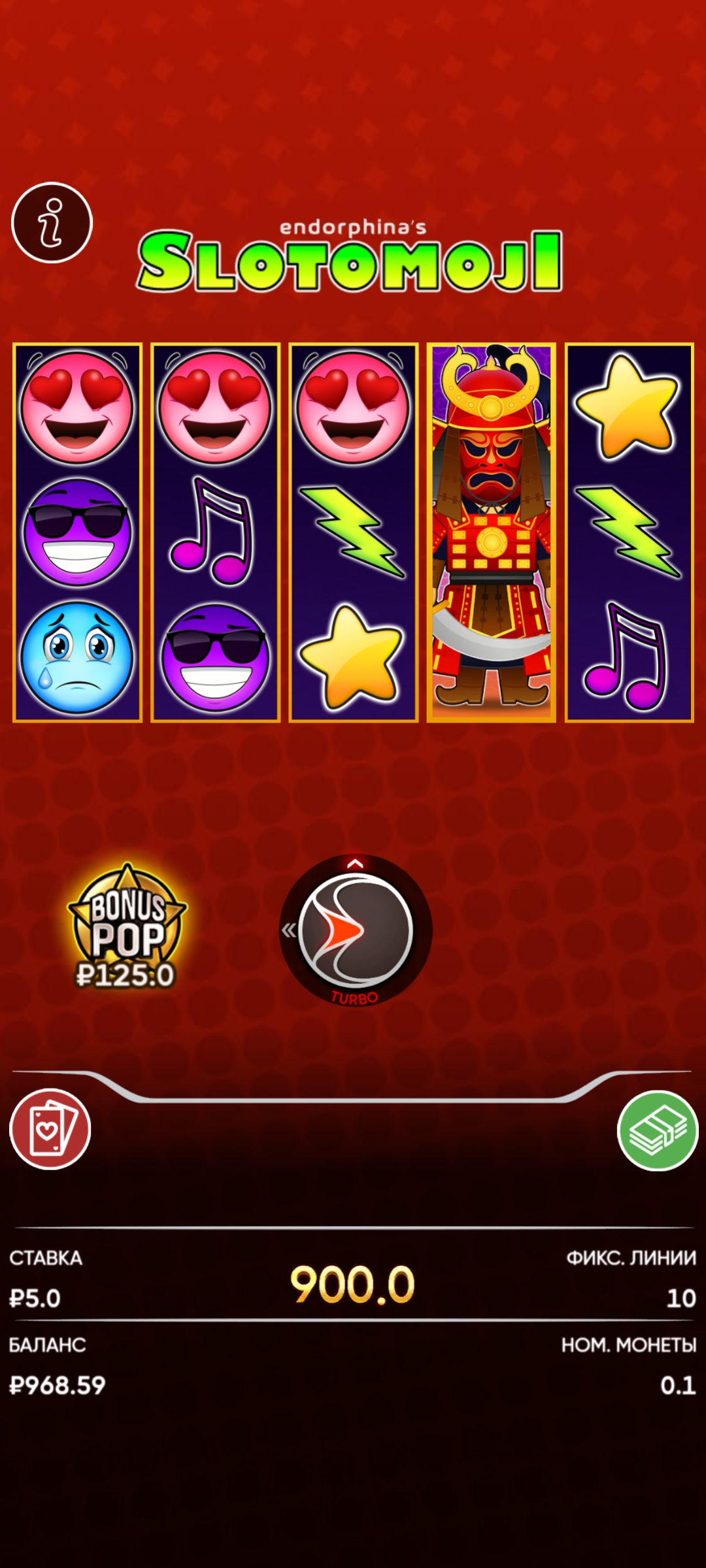
Task: Expand the upward arrow above the spin button
Action: (355, 864)
